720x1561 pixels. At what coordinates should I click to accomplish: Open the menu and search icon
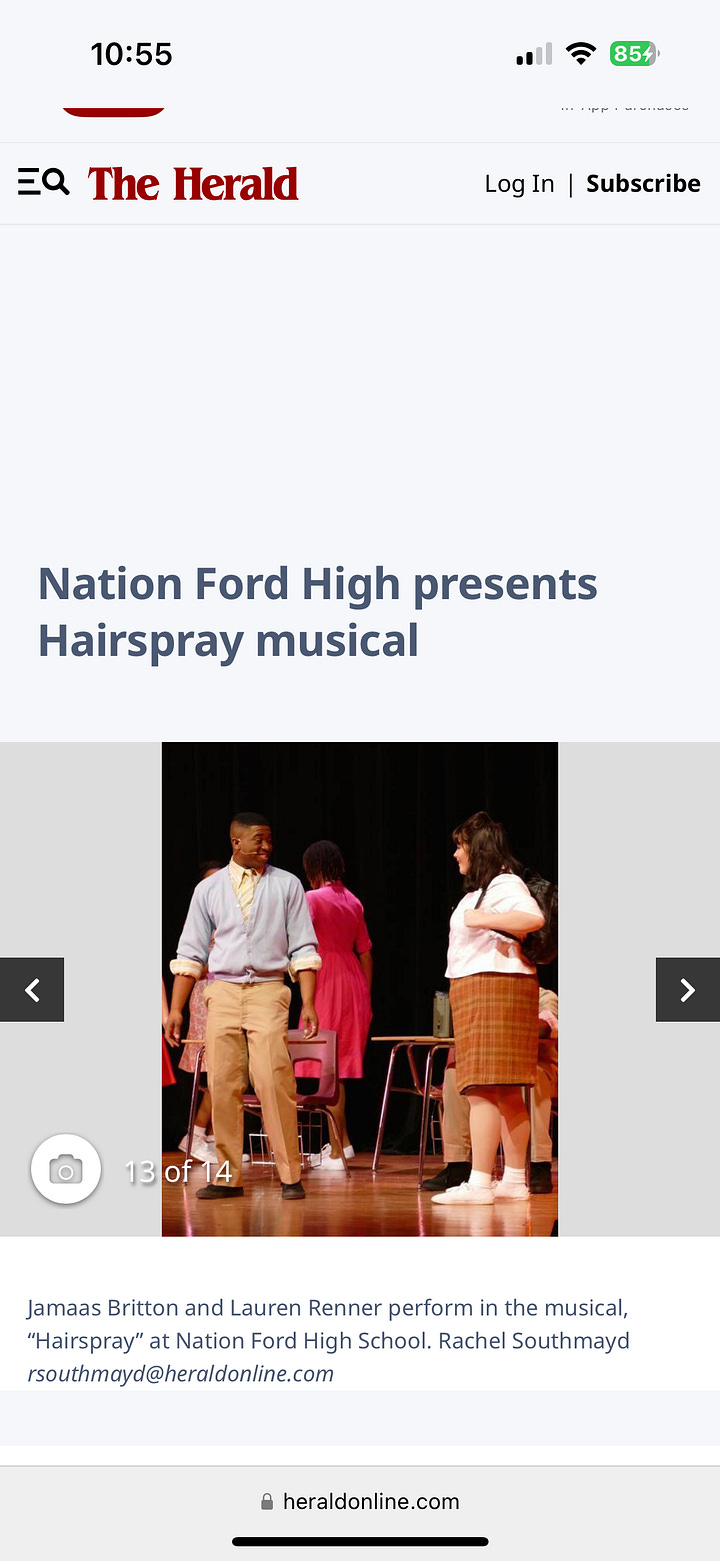pyautogui.click(x=43, y=183)
